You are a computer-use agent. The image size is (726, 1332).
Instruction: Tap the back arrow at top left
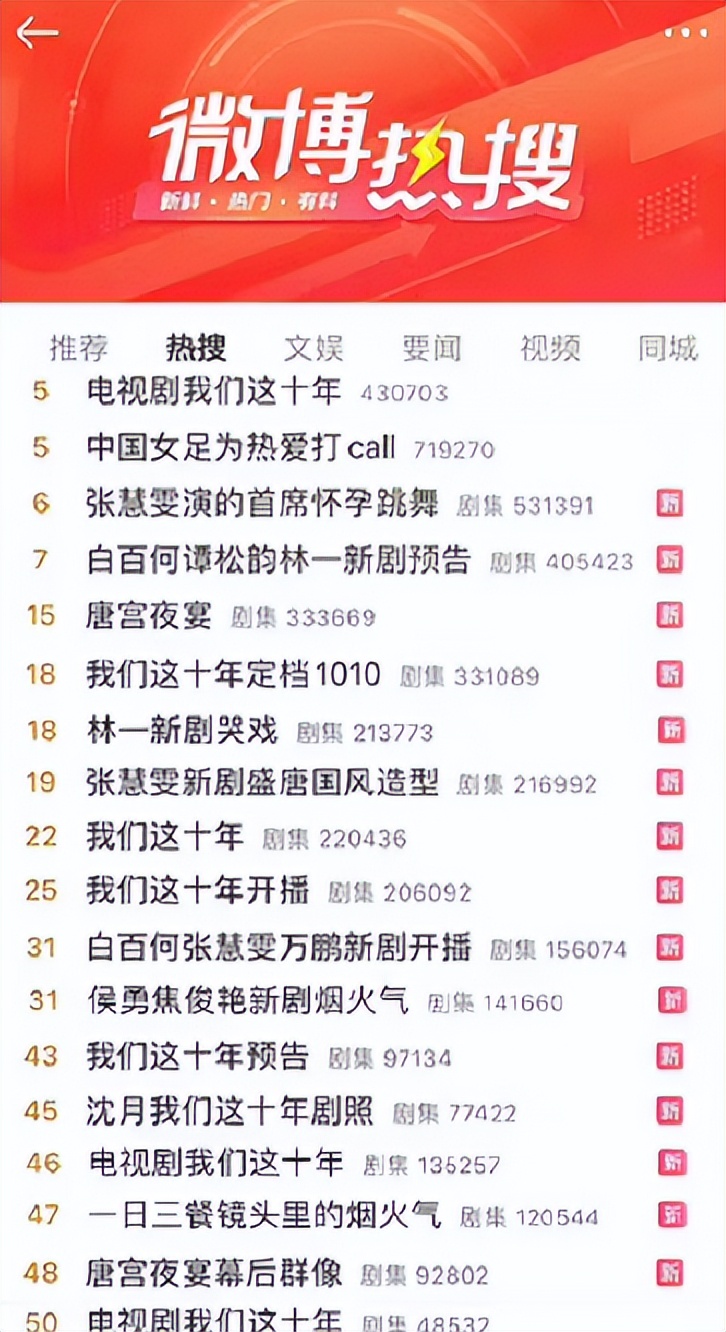pyautogui.click(x=38, y=33)
